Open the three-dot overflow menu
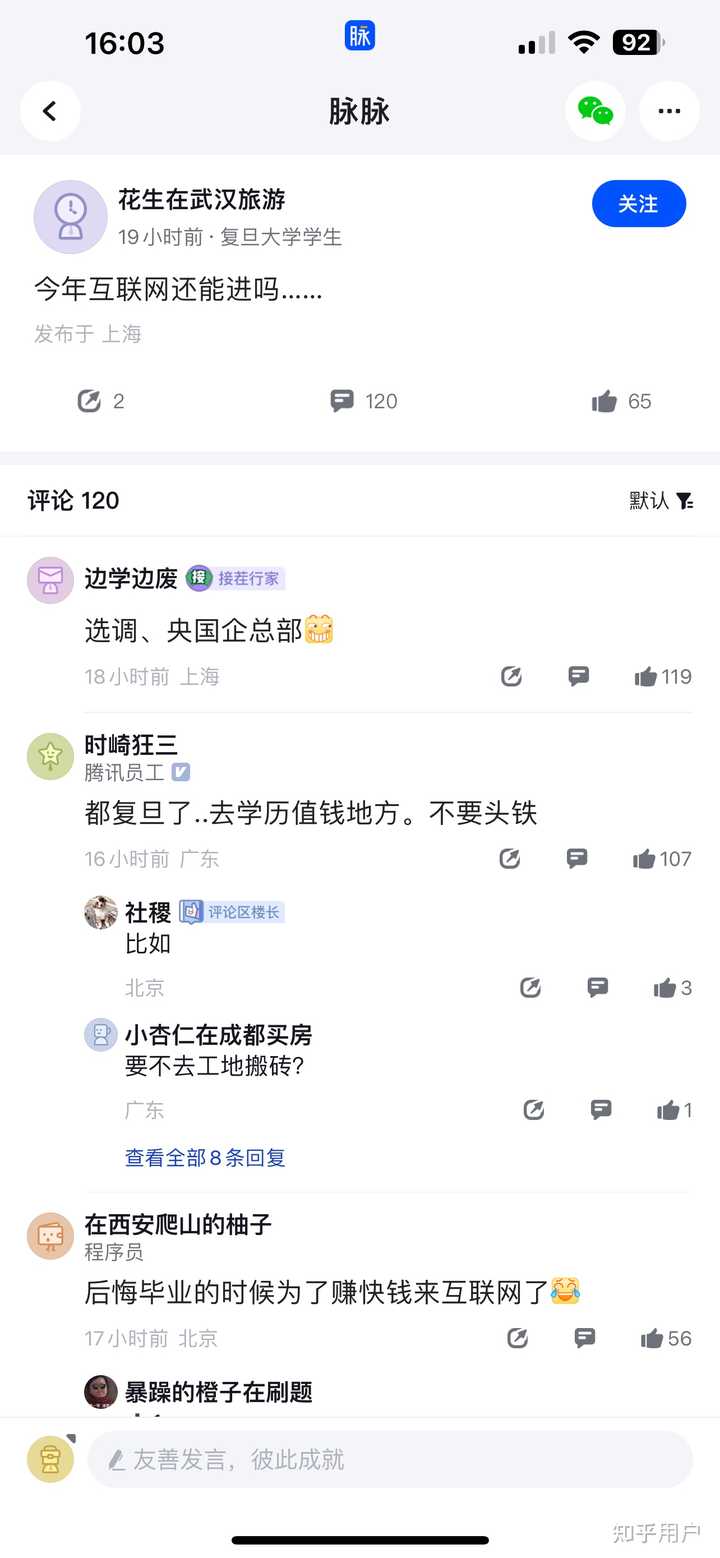The image size is (720, 1558). pyautogui.click(x=669, y=111)
